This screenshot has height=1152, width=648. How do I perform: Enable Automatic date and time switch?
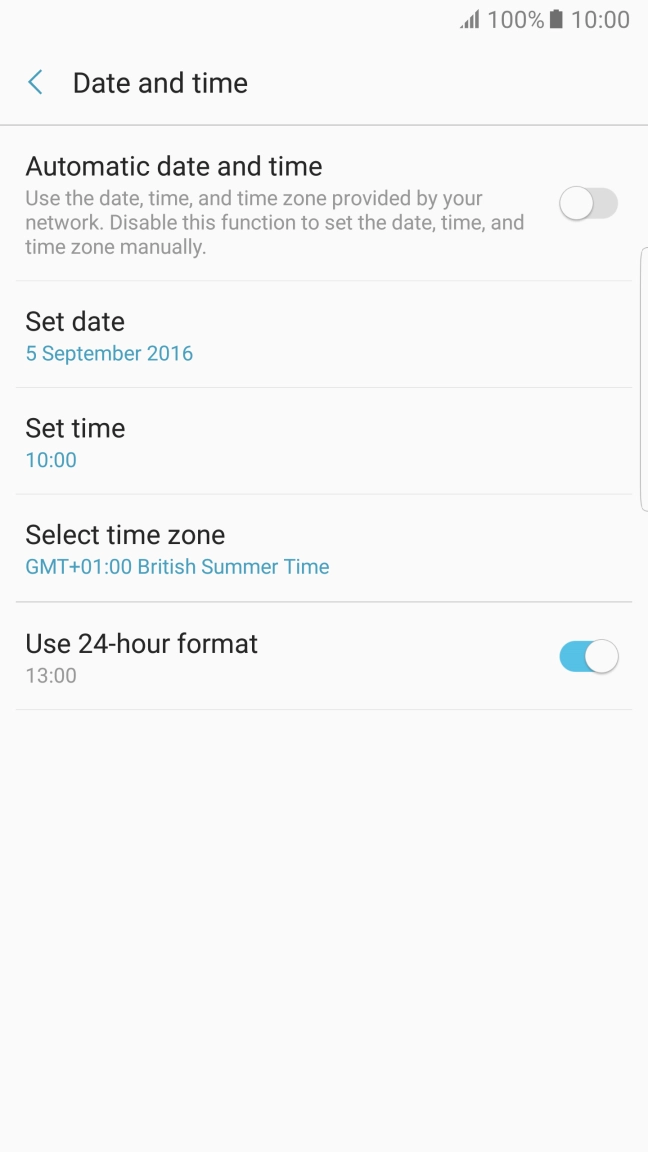click(588, 204)
